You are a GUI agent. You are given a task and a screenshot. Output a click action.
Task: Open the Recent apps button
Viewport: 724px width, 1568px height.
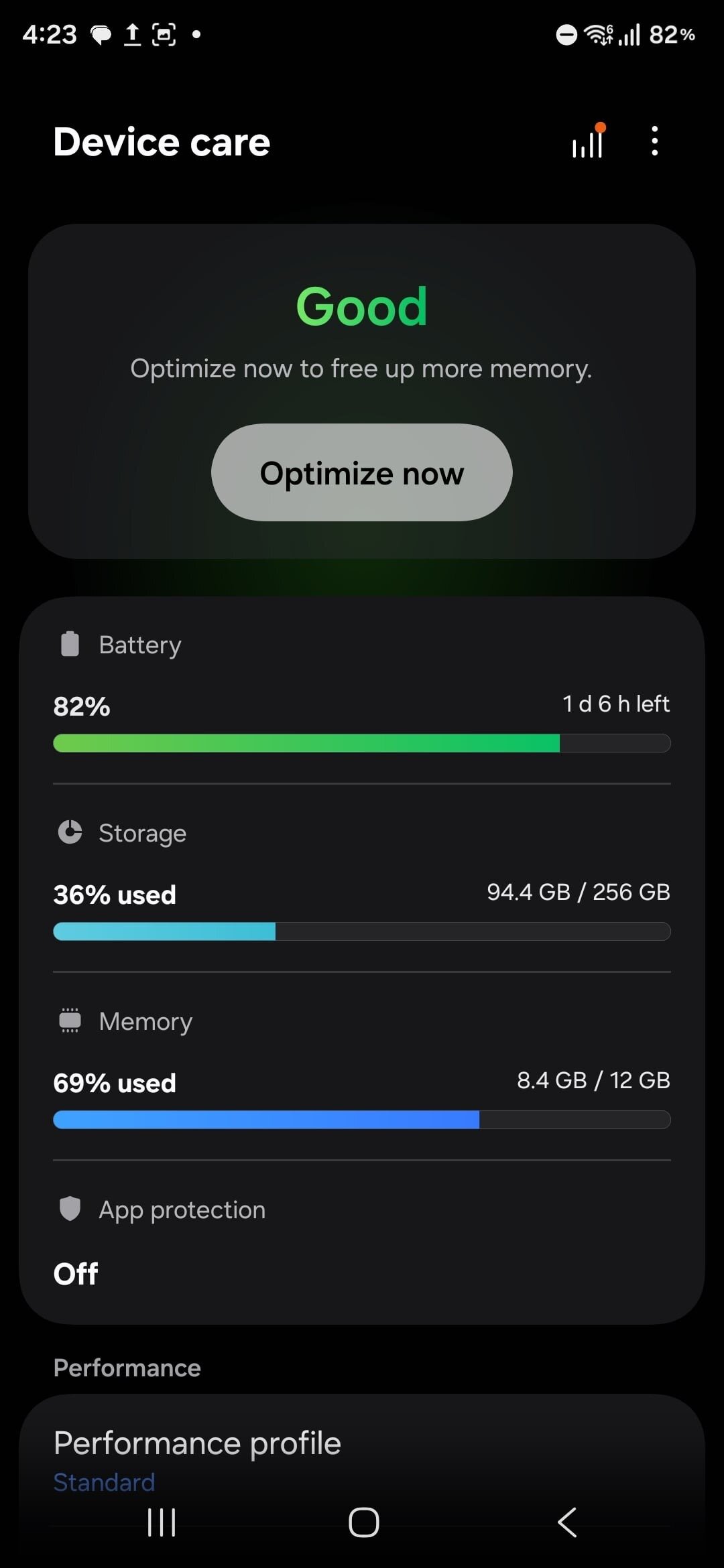[x=160, y=1521]
